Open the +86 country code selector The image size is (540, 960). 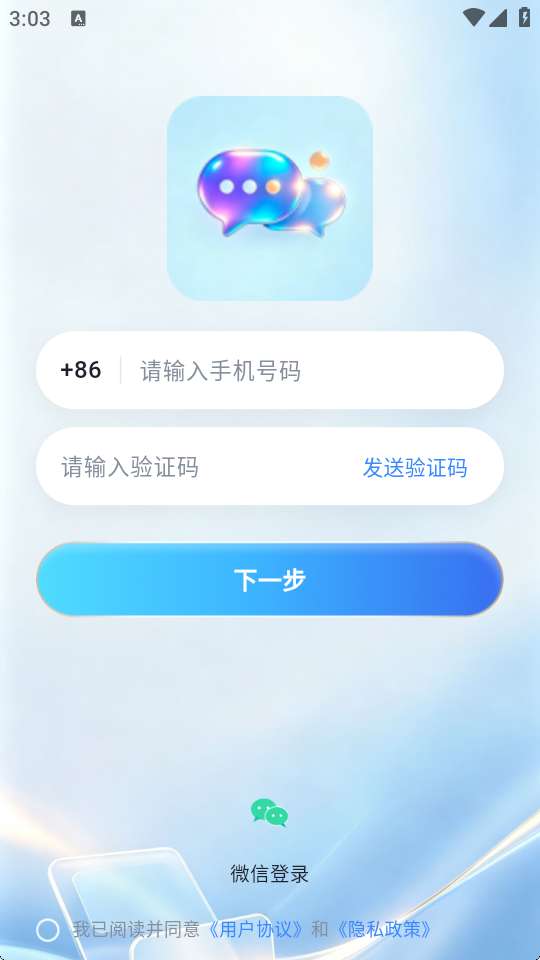point(81,370)
